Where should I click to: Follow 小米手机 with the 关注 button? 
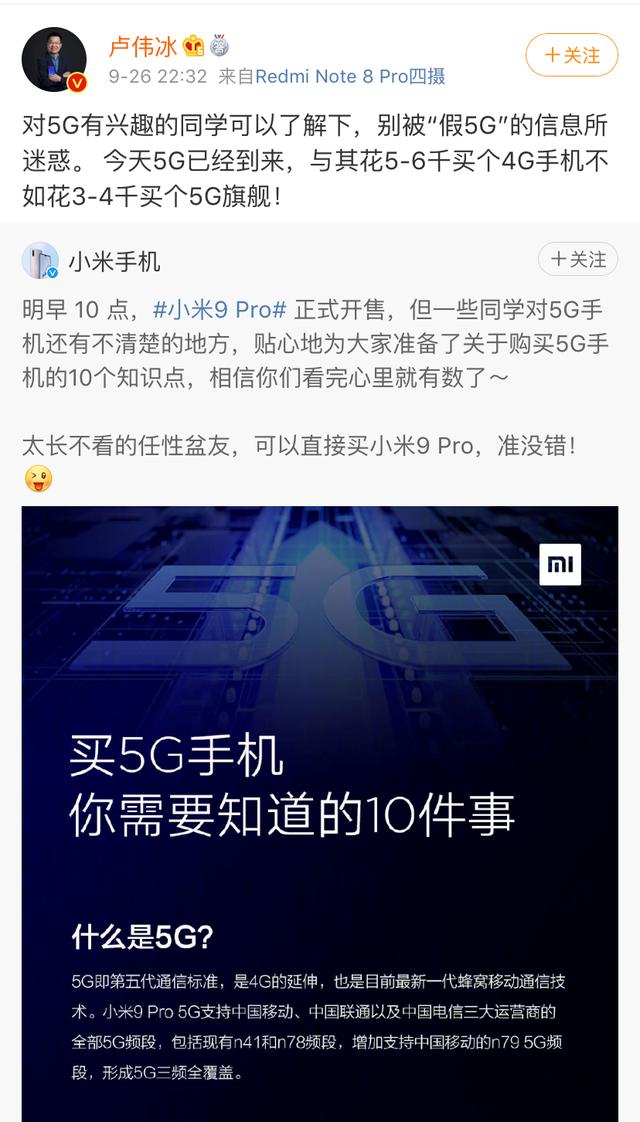577,259
